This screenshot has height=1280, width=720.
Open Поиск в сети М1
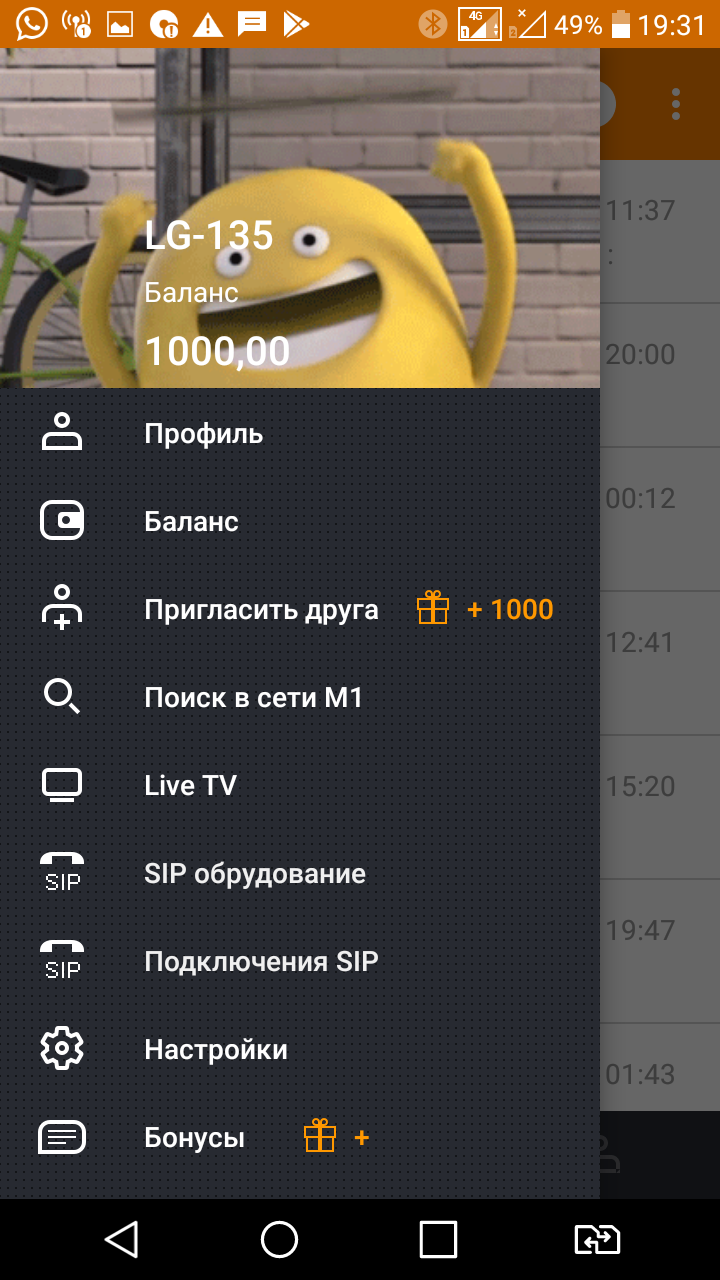253,698
